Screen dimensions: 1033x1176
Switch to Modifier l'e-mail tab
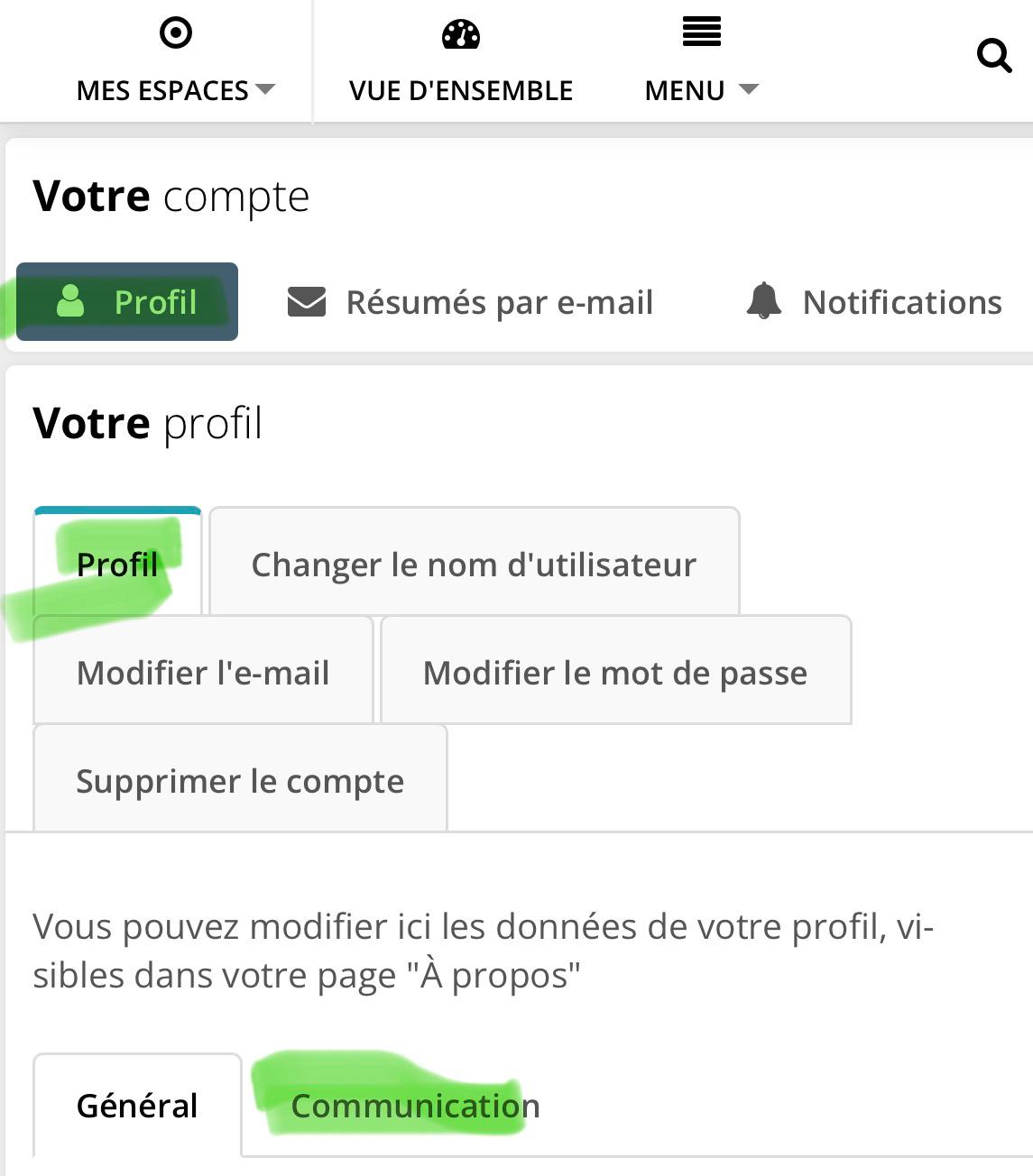(x=203, y=673)
